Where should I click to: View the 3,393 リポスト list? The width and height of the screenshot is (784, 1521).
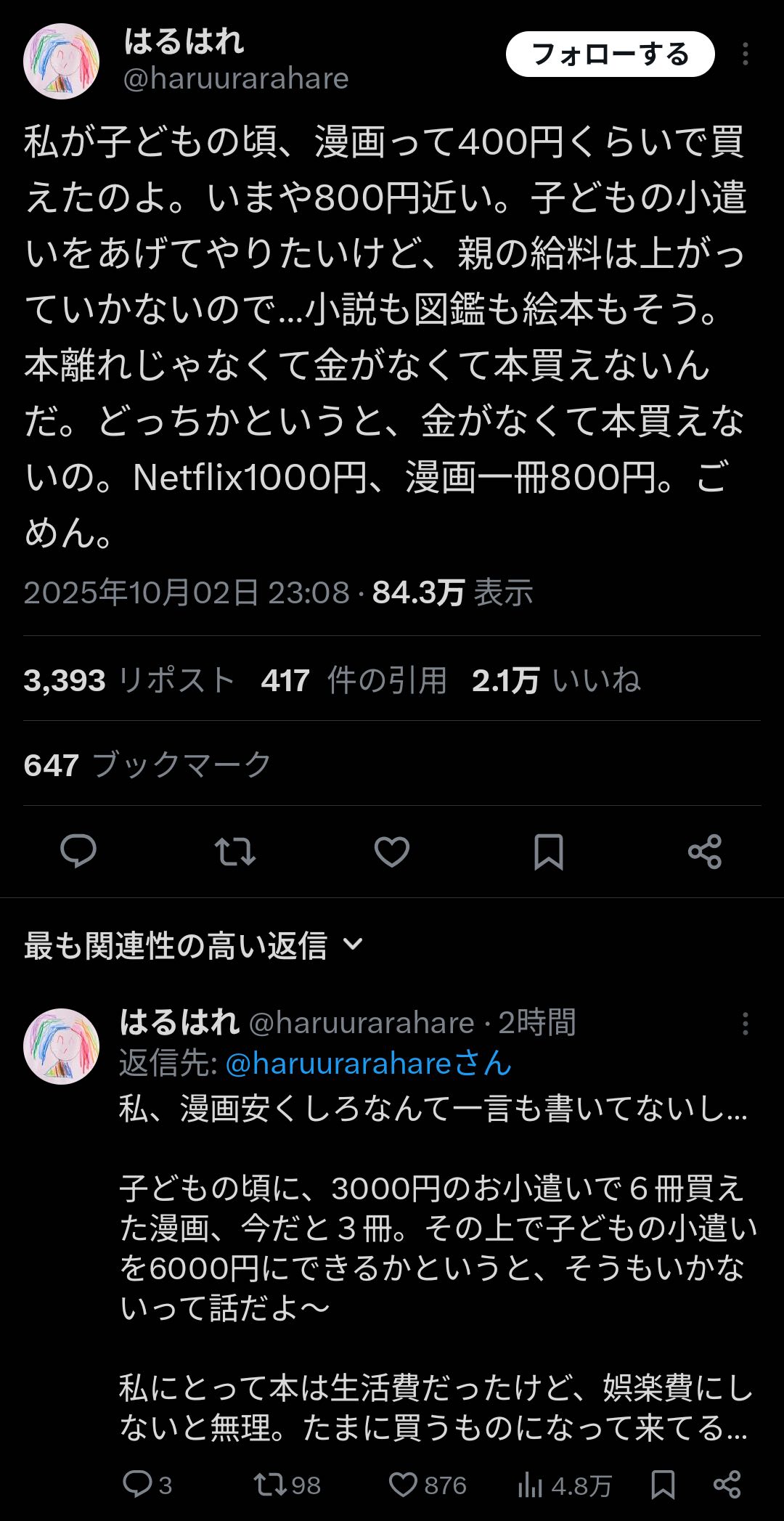pos(129,680)
